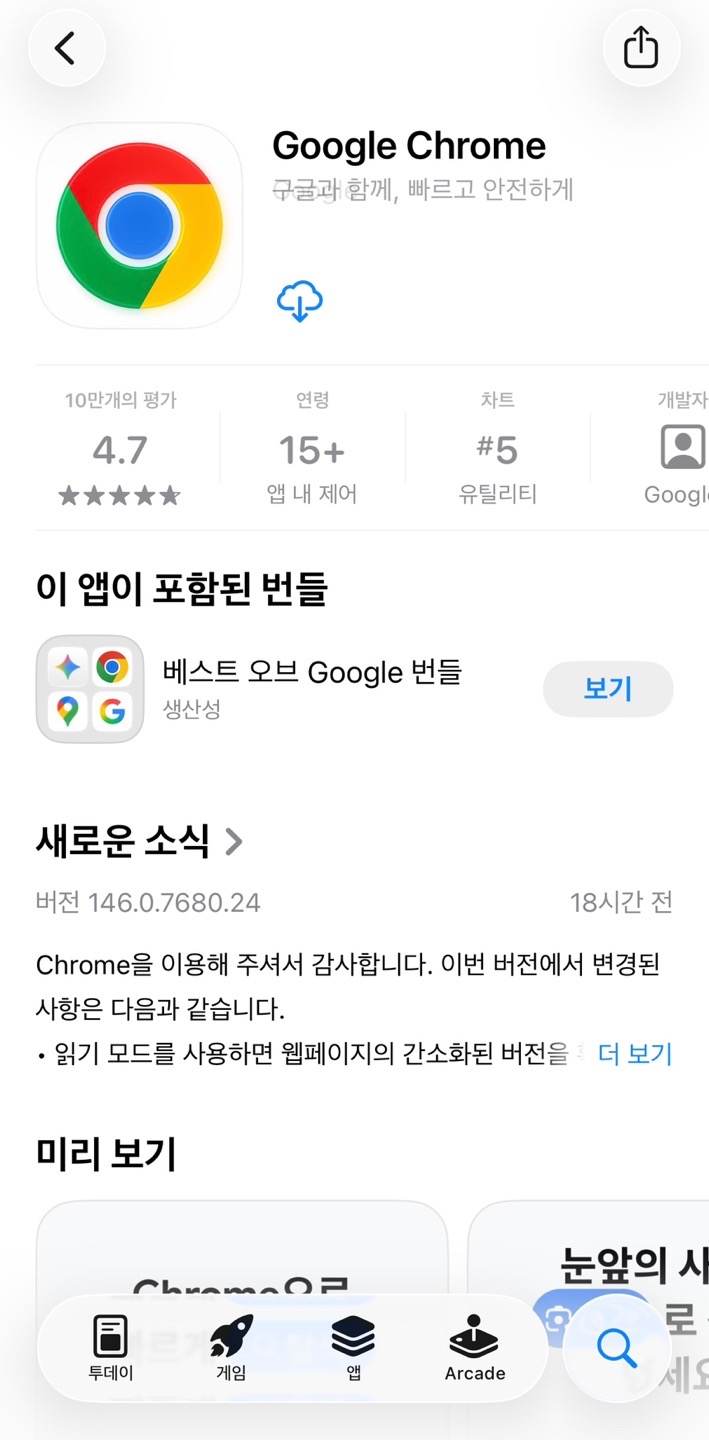The height and width of the screenshot is (1440, 709).
Task: Expand release notes with 더 보기
Action: 634,1053
